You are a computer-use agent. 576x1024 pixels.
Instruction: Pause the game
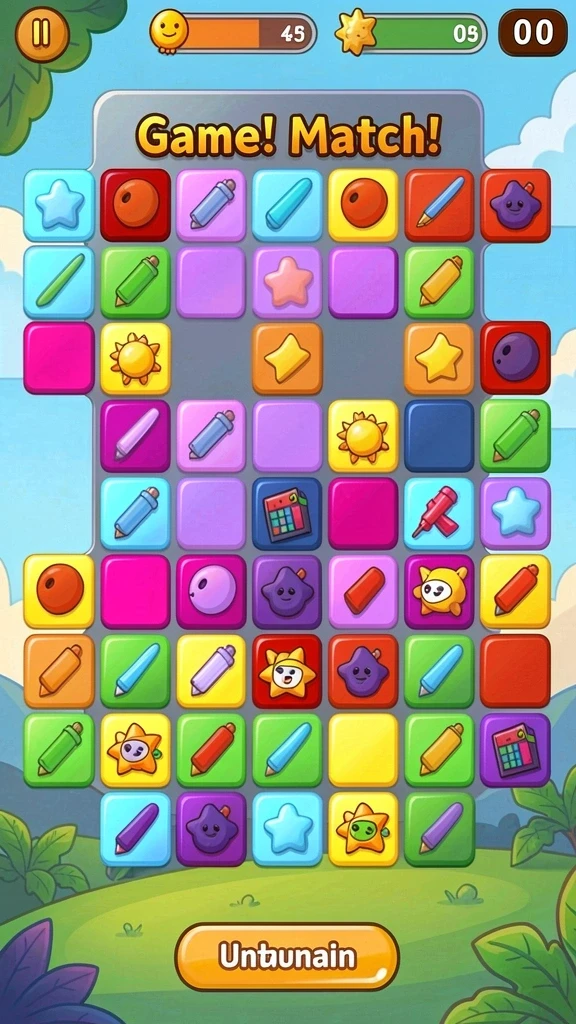tap(42, 34)
